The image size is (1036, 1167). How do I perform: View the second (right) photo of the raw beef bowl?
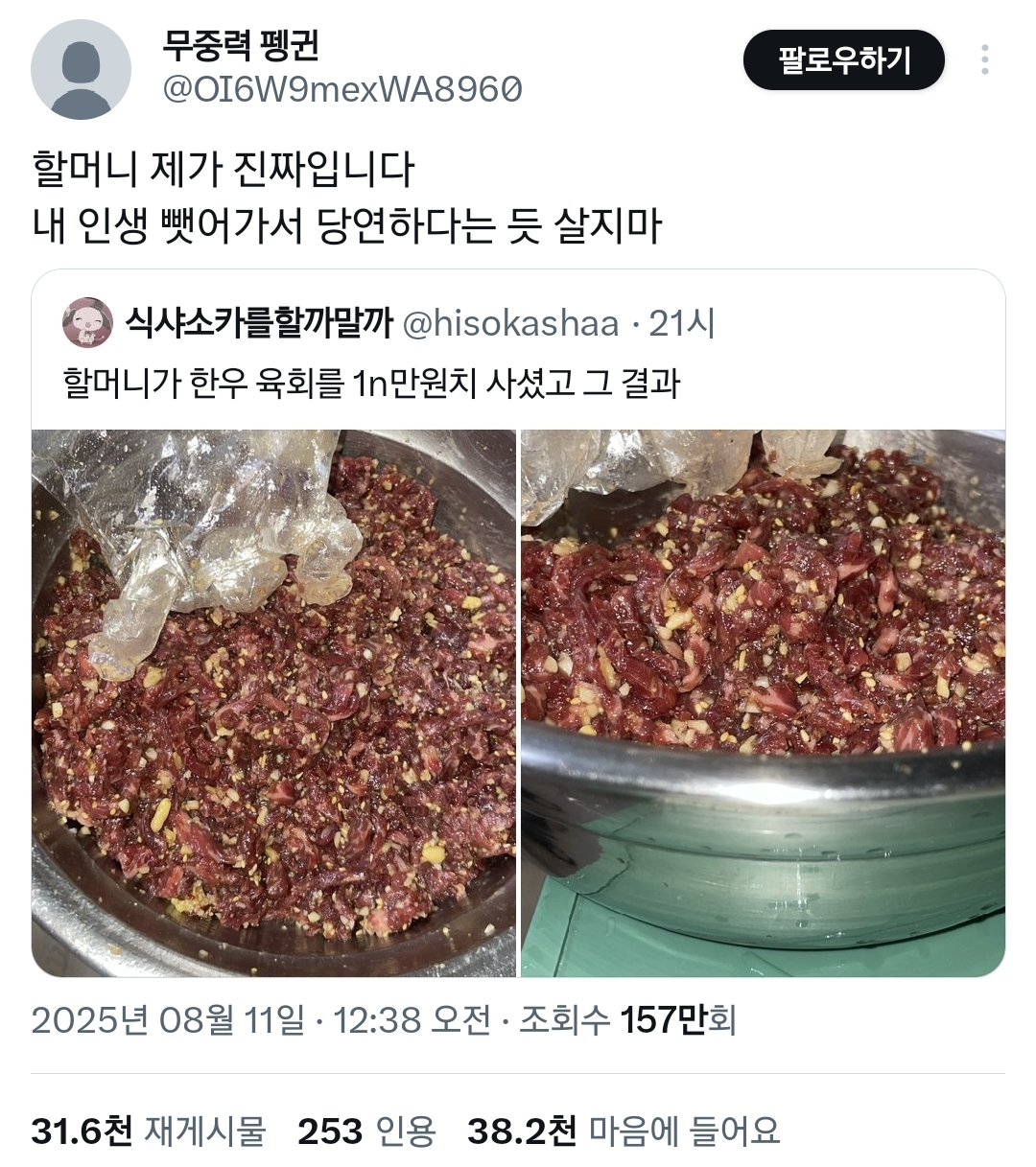764,703
